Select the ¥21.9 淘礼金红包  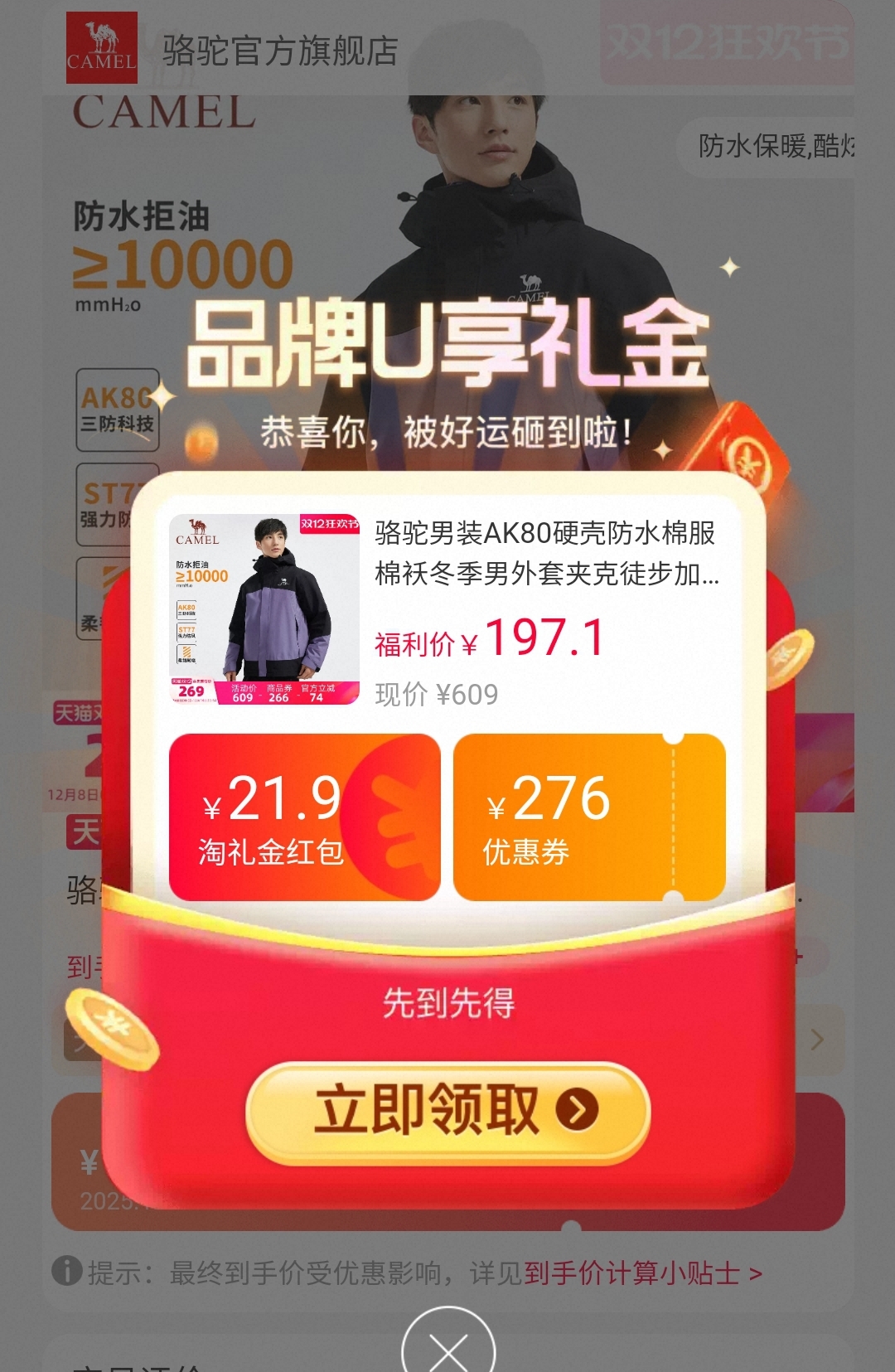pos(304,817)
